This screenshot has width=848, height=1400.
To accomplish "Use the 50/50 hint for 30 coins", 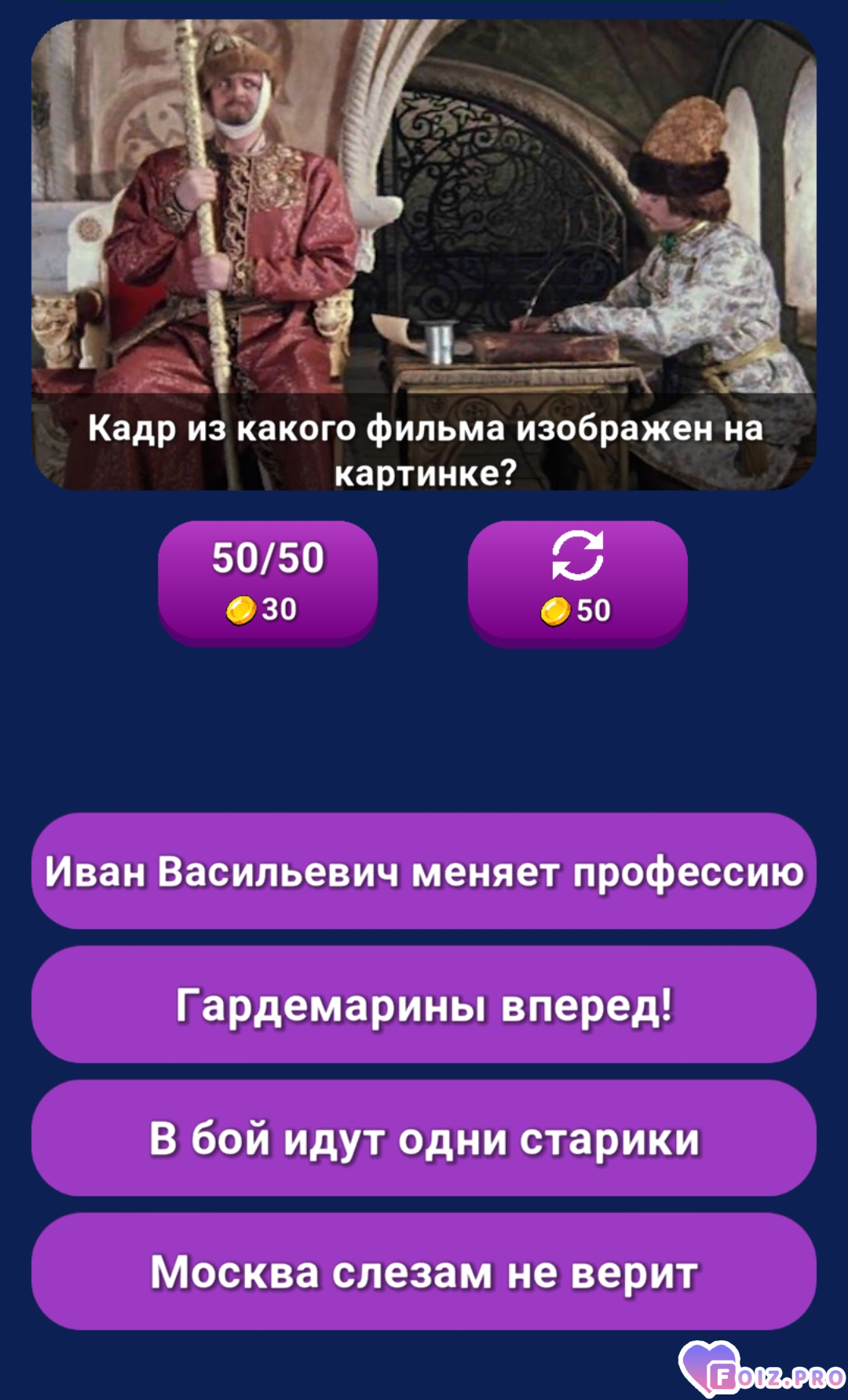I will [x=267, y=583].
